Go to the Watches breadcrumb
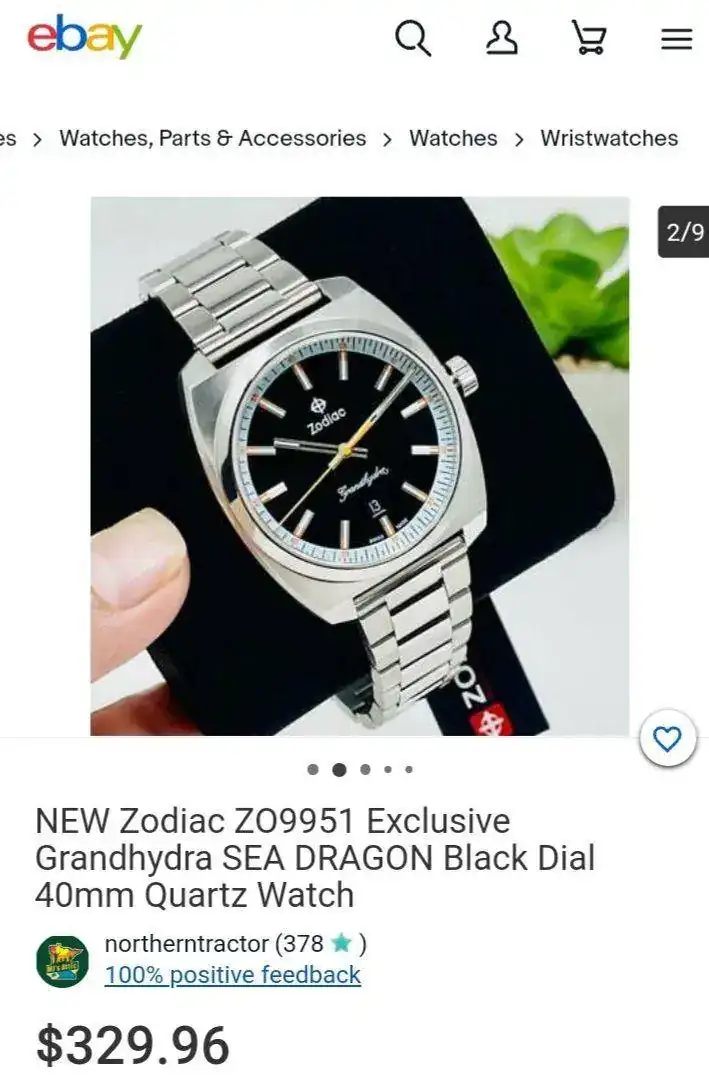 452,138
